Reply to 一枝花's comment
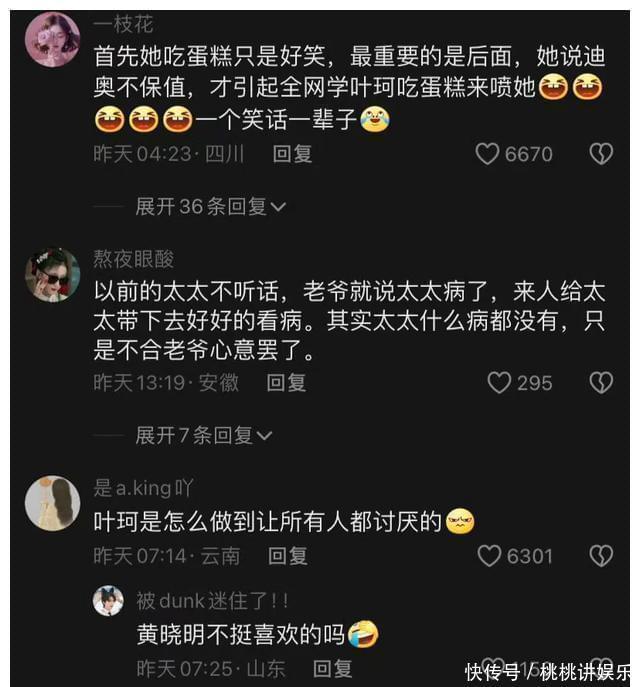The width and height of the screenshot is (640, 687). (293, 154)
